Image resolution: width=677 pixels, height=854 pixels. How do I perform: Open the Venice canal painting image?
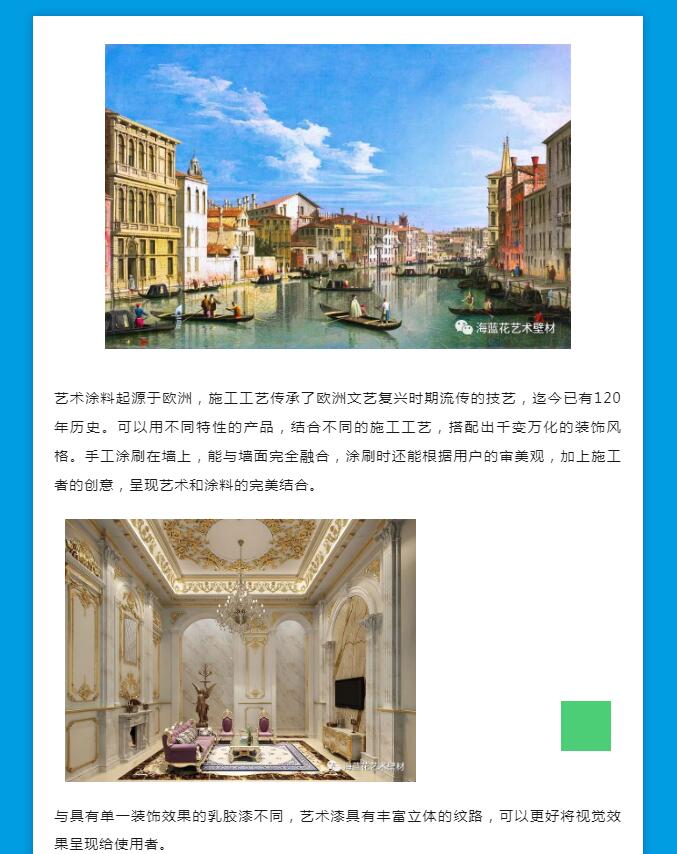(x=337, y=196)
